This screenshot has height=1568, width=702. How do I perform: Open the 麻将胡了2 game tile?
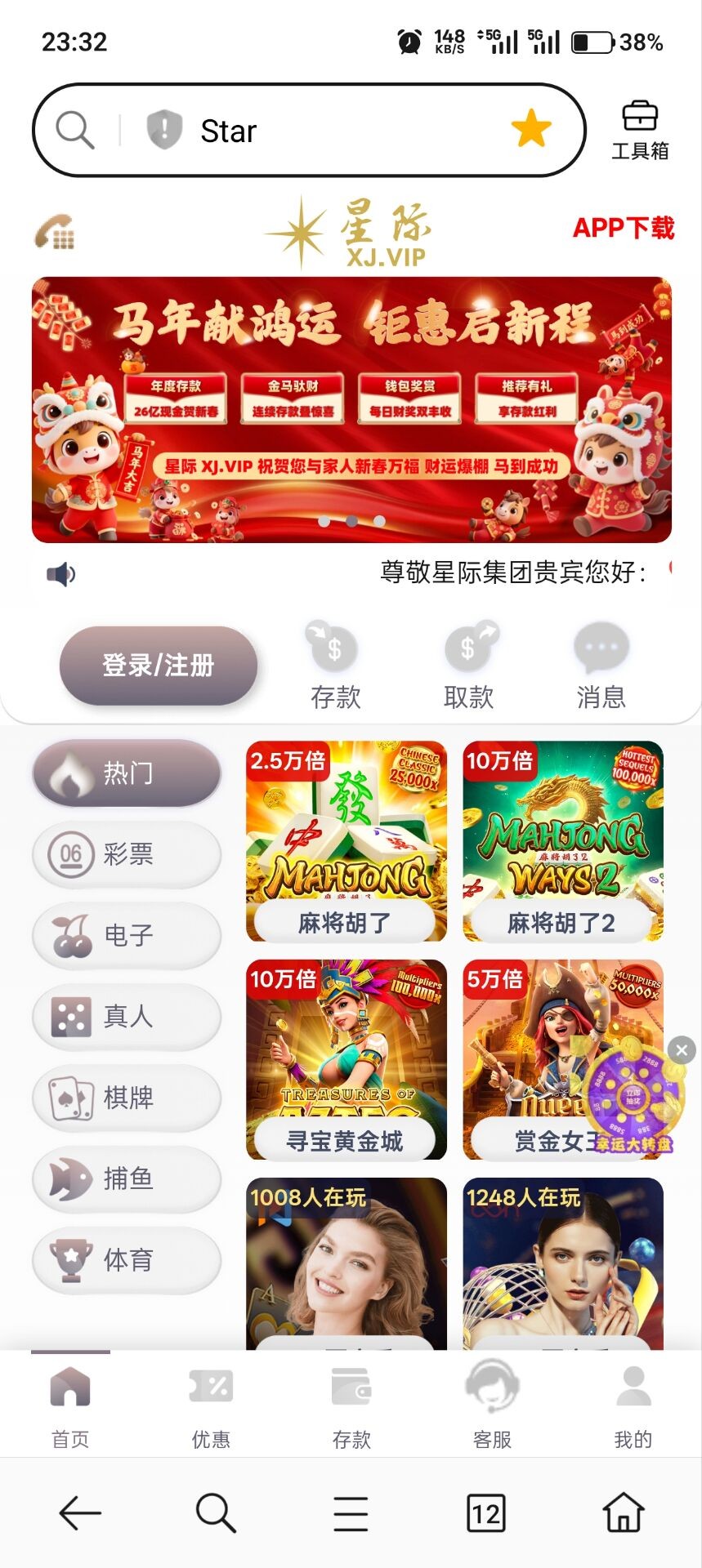563,841
